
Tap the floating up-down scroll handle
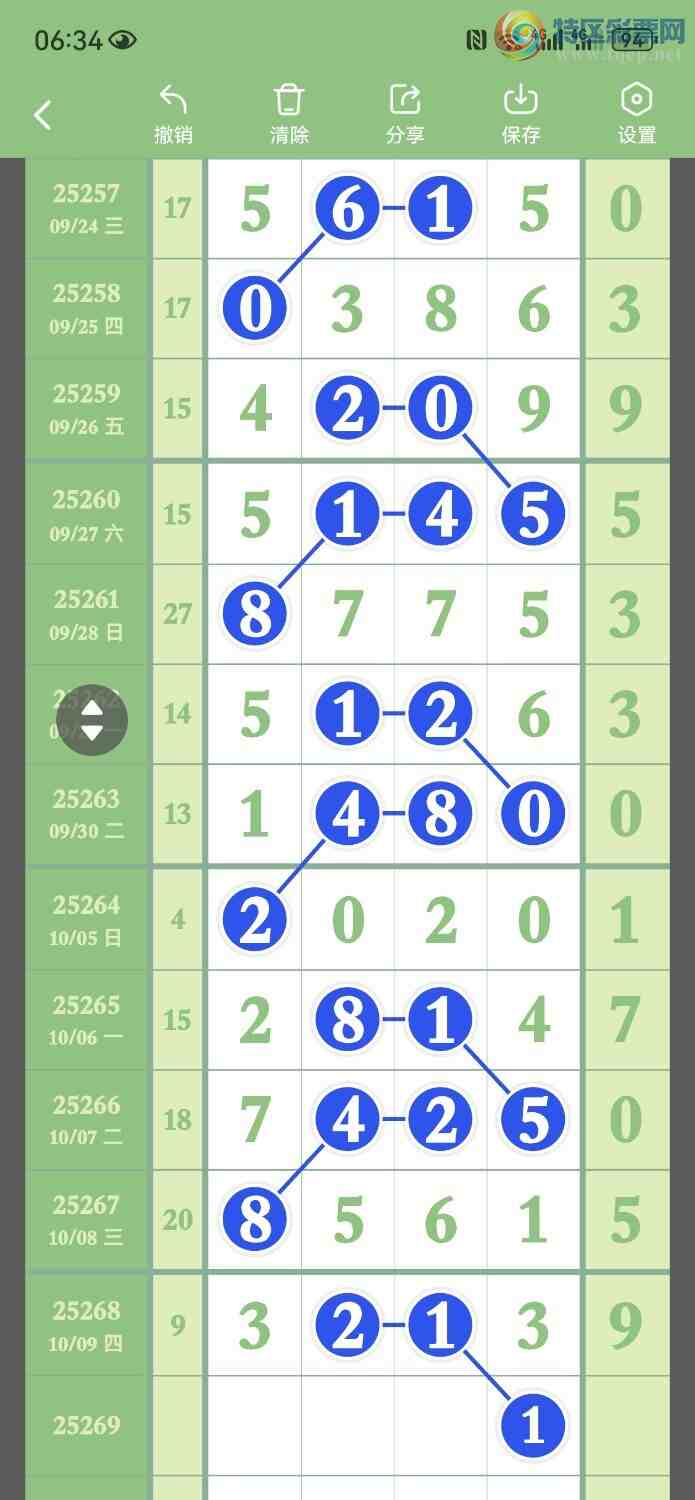(92, 720)
